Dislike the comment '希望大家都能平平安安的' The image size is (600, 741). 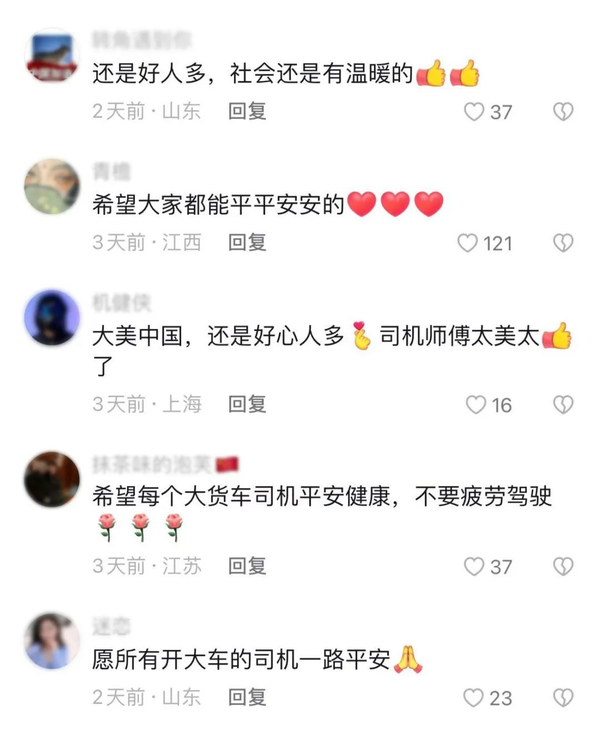[x=564, y=243]
